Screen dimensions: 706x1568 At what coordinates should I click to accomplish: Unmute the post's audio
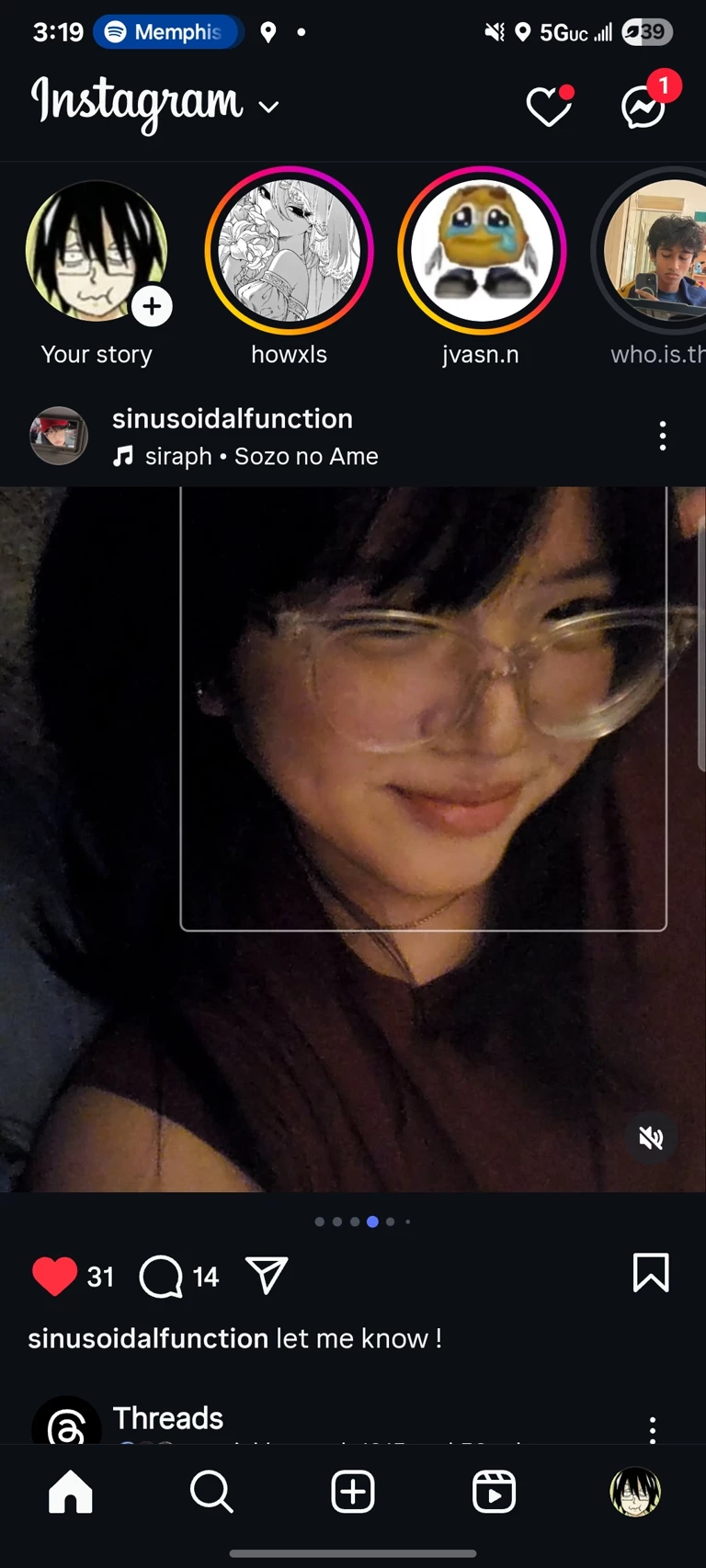pyautogui.click(x=651, y=1138)
